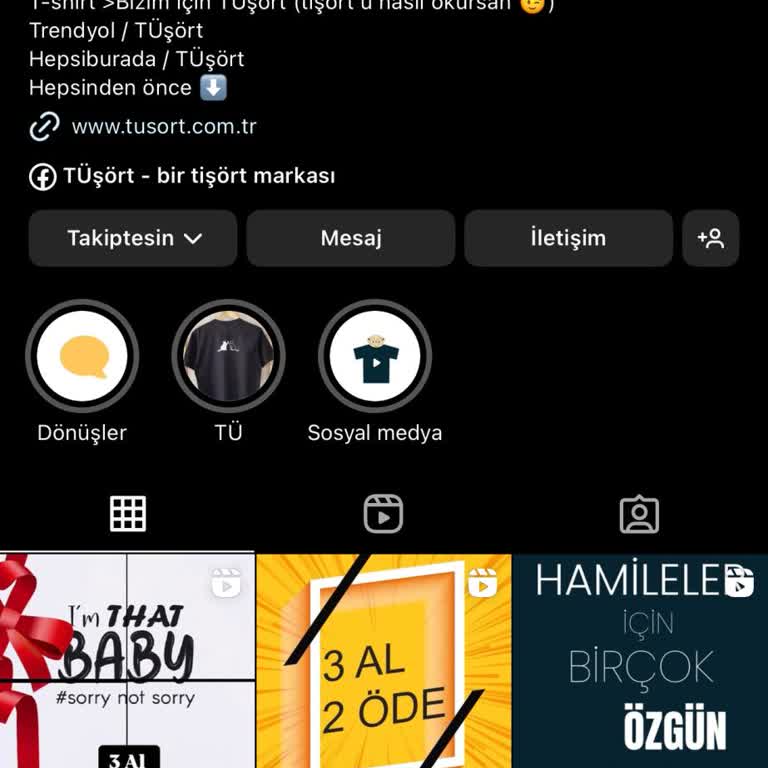Open suggested accounts with add-person icon
The image size is (768, 768).
(710, 238)
